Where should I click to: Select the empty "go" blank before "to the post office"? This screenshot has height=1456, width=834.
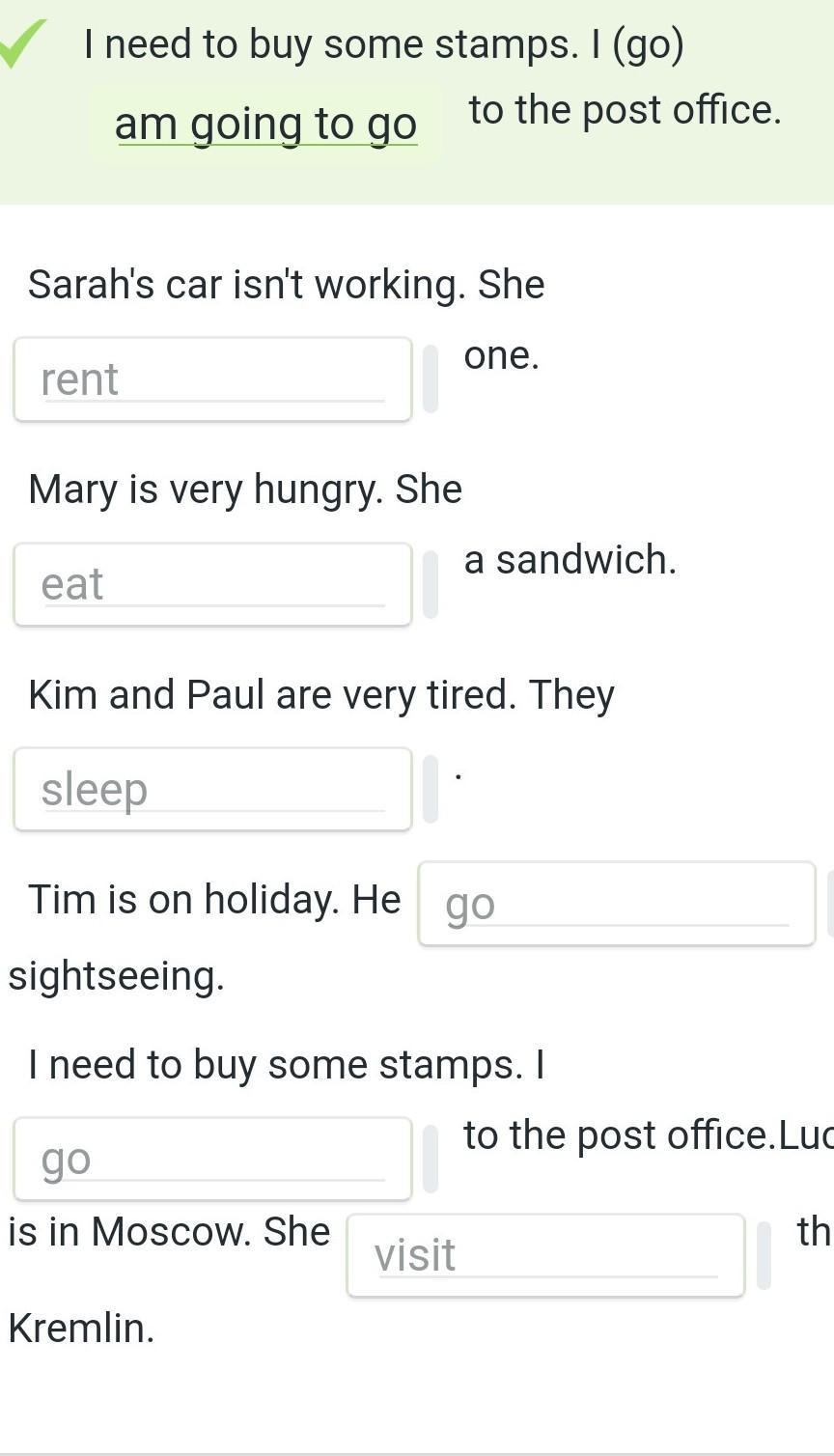tap(212, 1159)
